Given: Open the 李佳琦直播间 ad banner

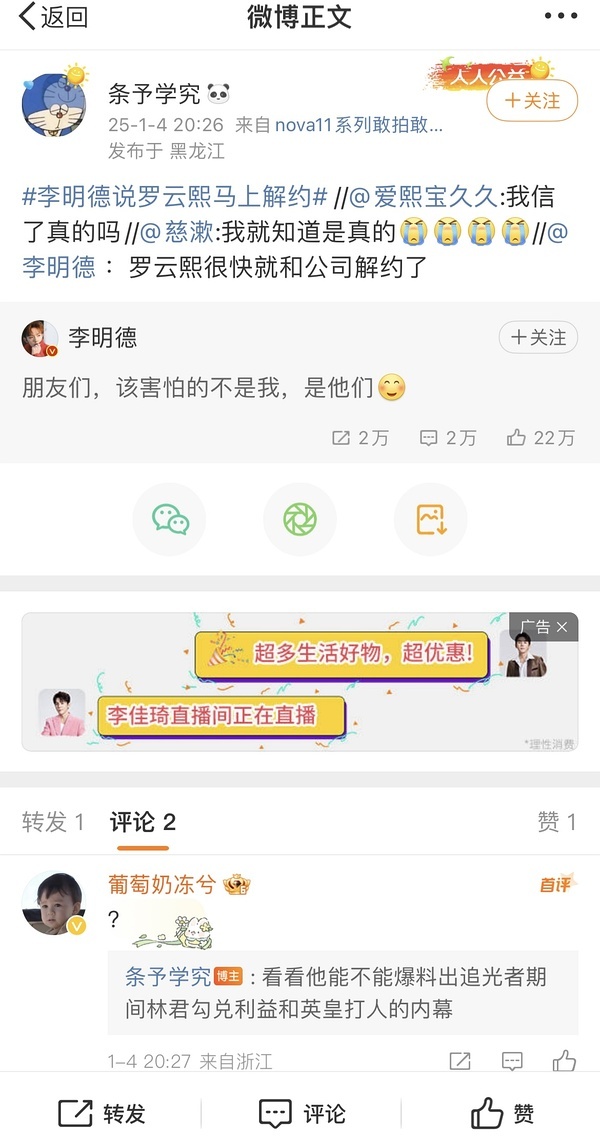Looking at the screenshot, I should 220,716.
